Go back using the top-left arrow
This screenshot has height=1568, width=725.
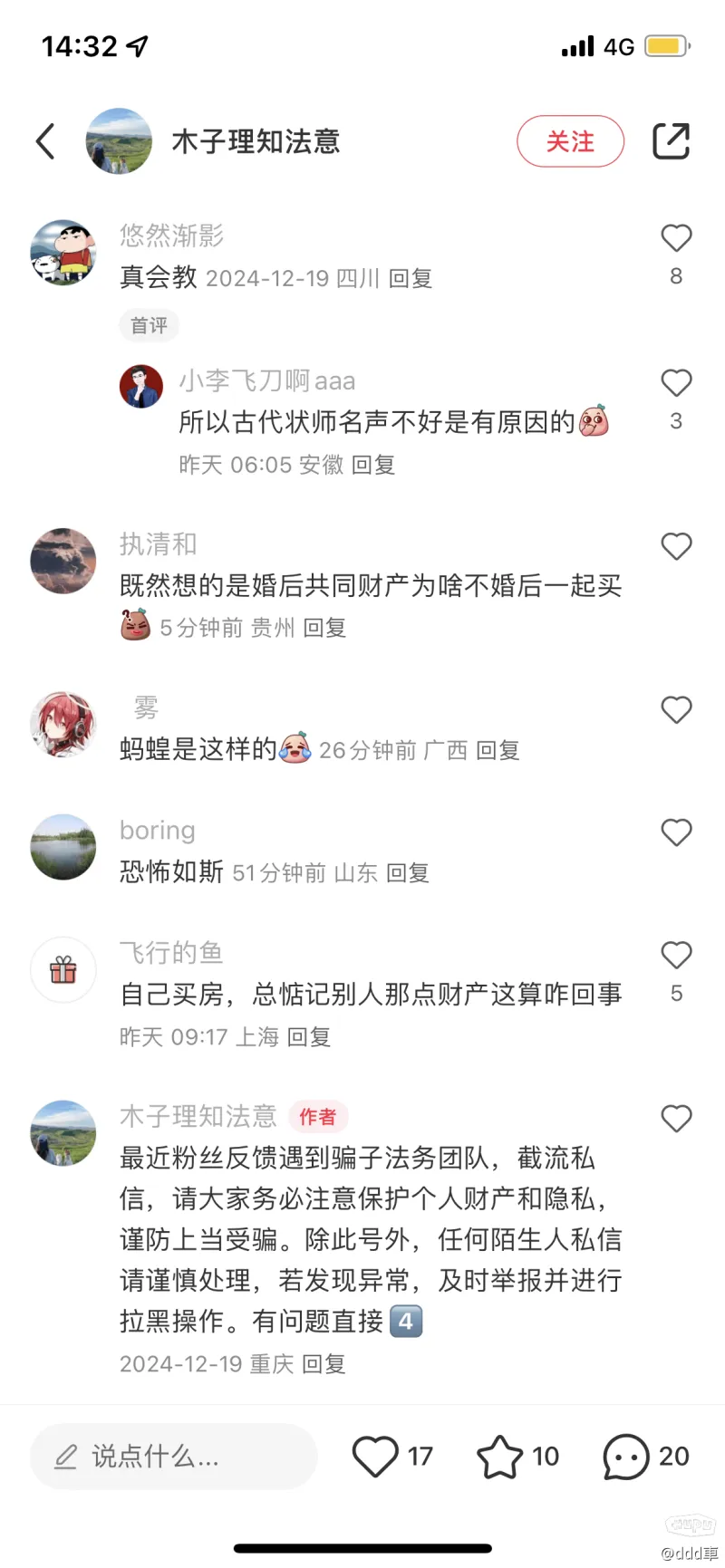[46, 141]
